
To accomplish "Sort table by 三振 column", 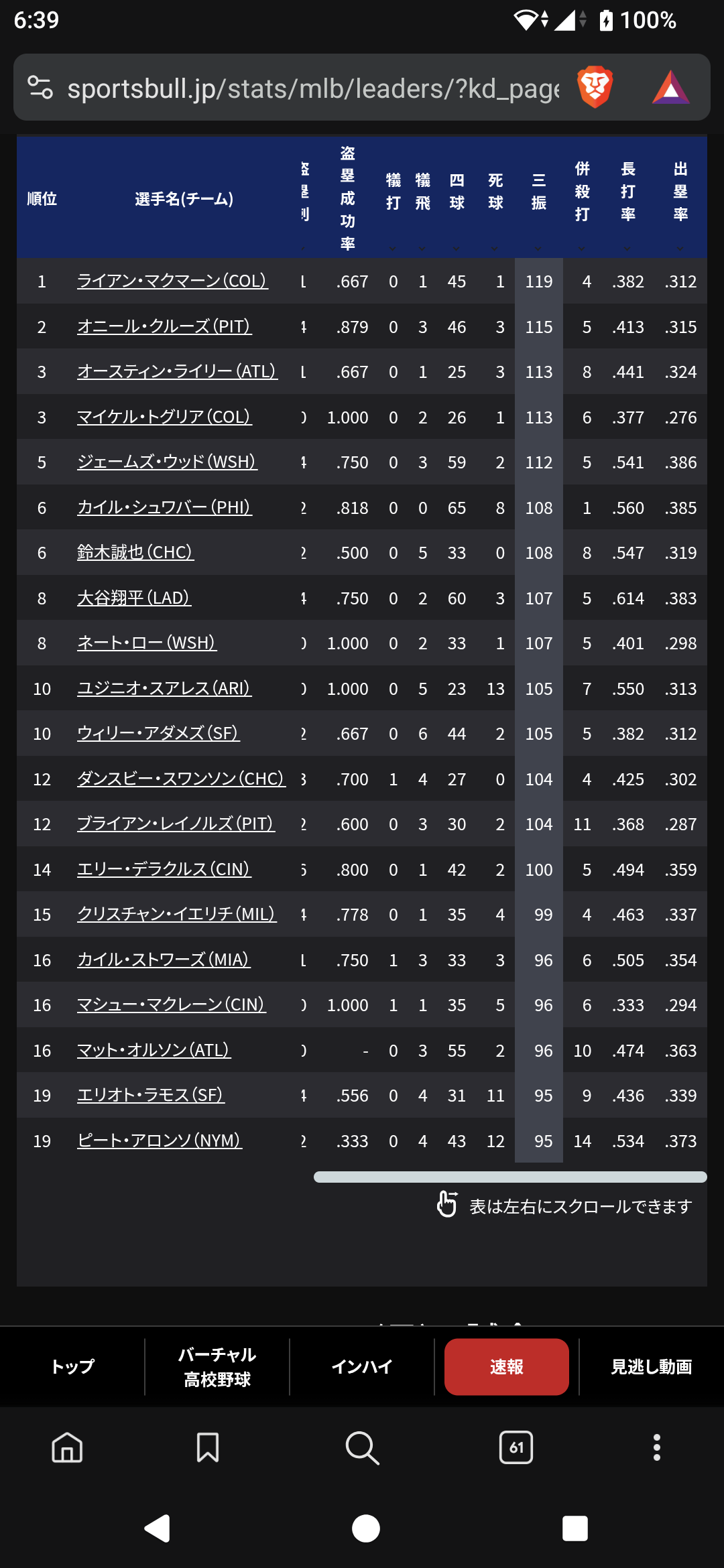I will pyautogui.click(x=539, y=198).
